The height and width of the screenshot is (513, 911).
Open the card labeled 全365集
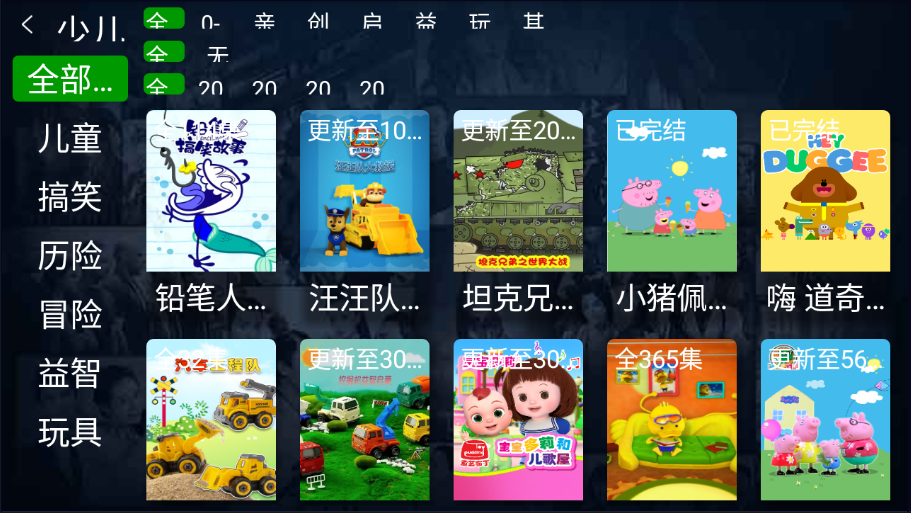(672, 420)
